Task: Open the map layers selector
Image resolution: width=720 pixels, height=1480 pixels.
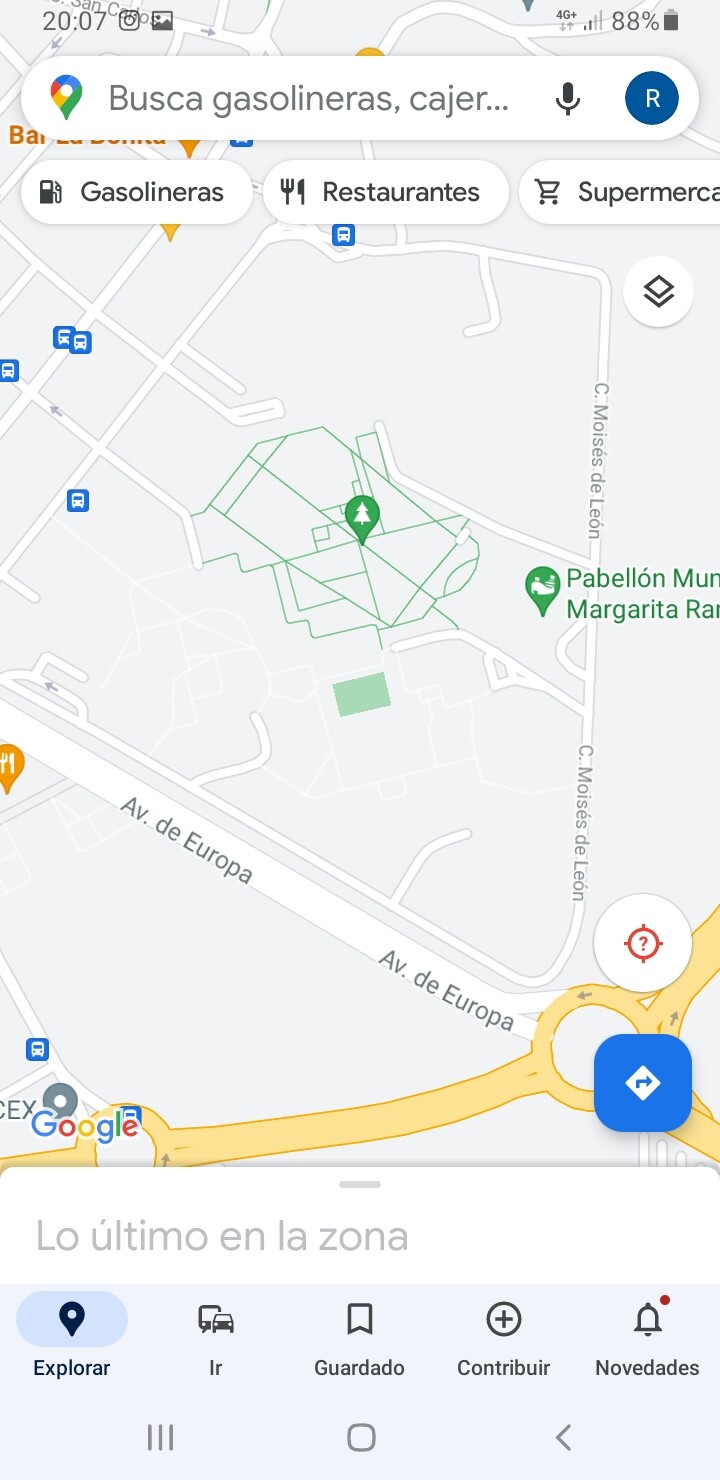Action: (658, 292)
